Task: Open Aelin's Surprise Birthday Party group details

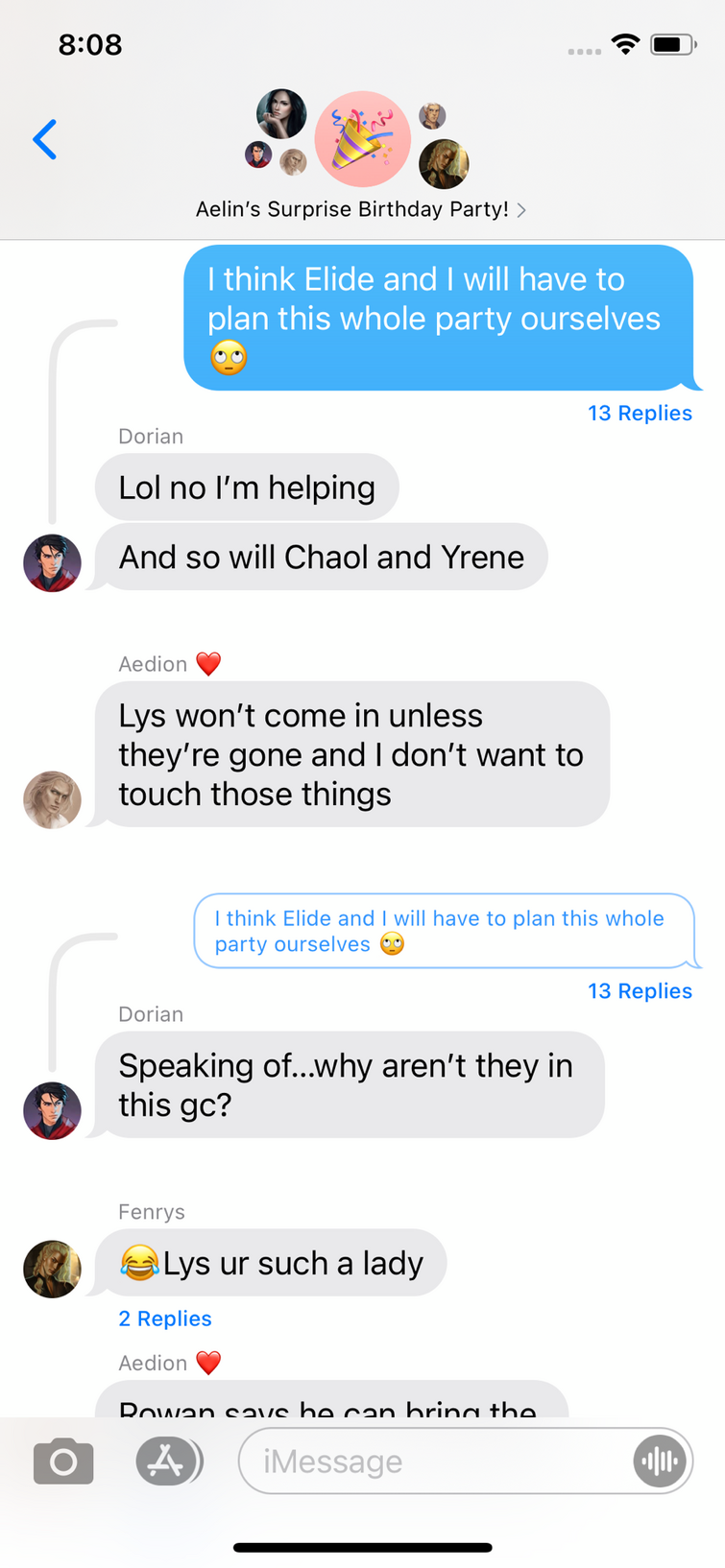Action: coord(360,209)
